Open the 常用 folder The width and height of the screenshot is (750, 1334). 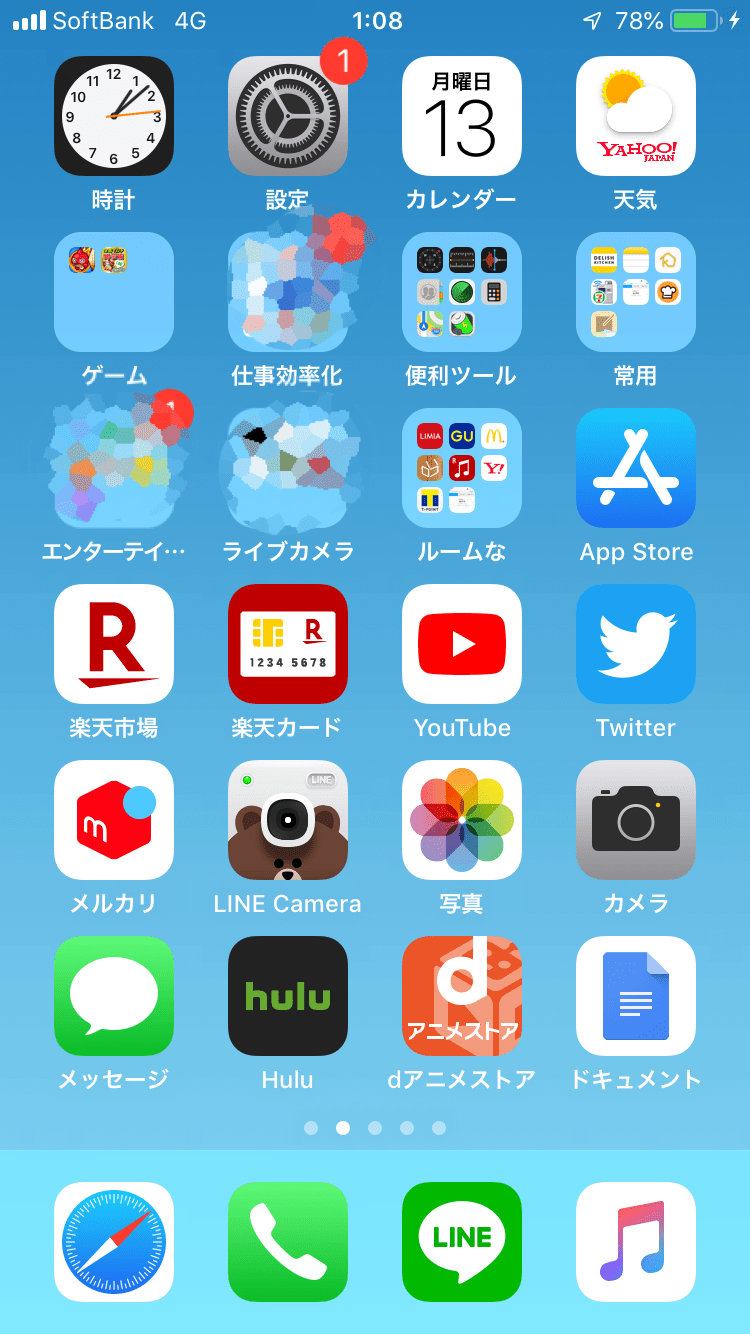pos(636,292)
